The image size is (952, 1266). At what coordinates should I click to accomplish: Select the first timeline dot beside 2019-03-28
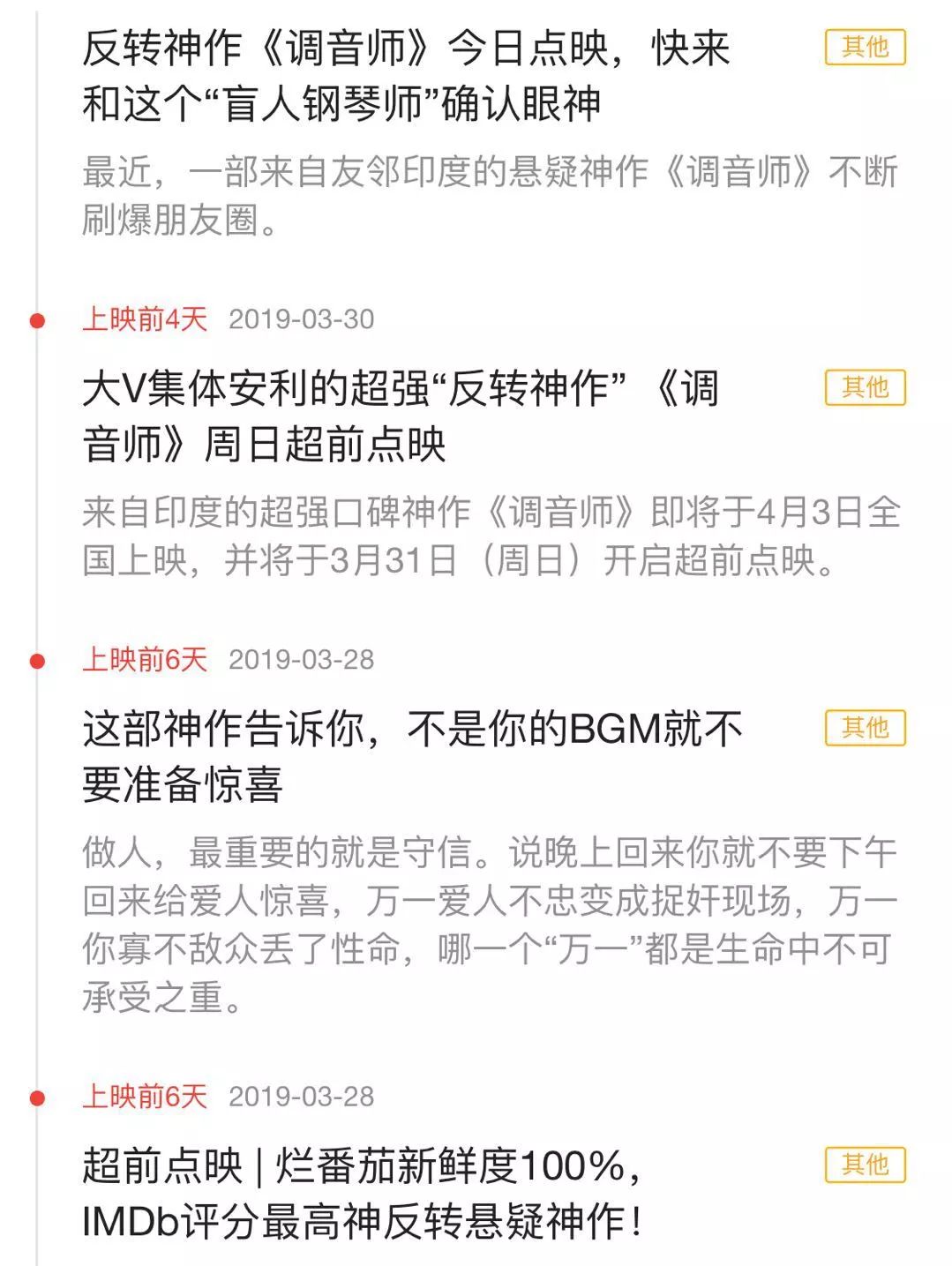click(35, 659)
